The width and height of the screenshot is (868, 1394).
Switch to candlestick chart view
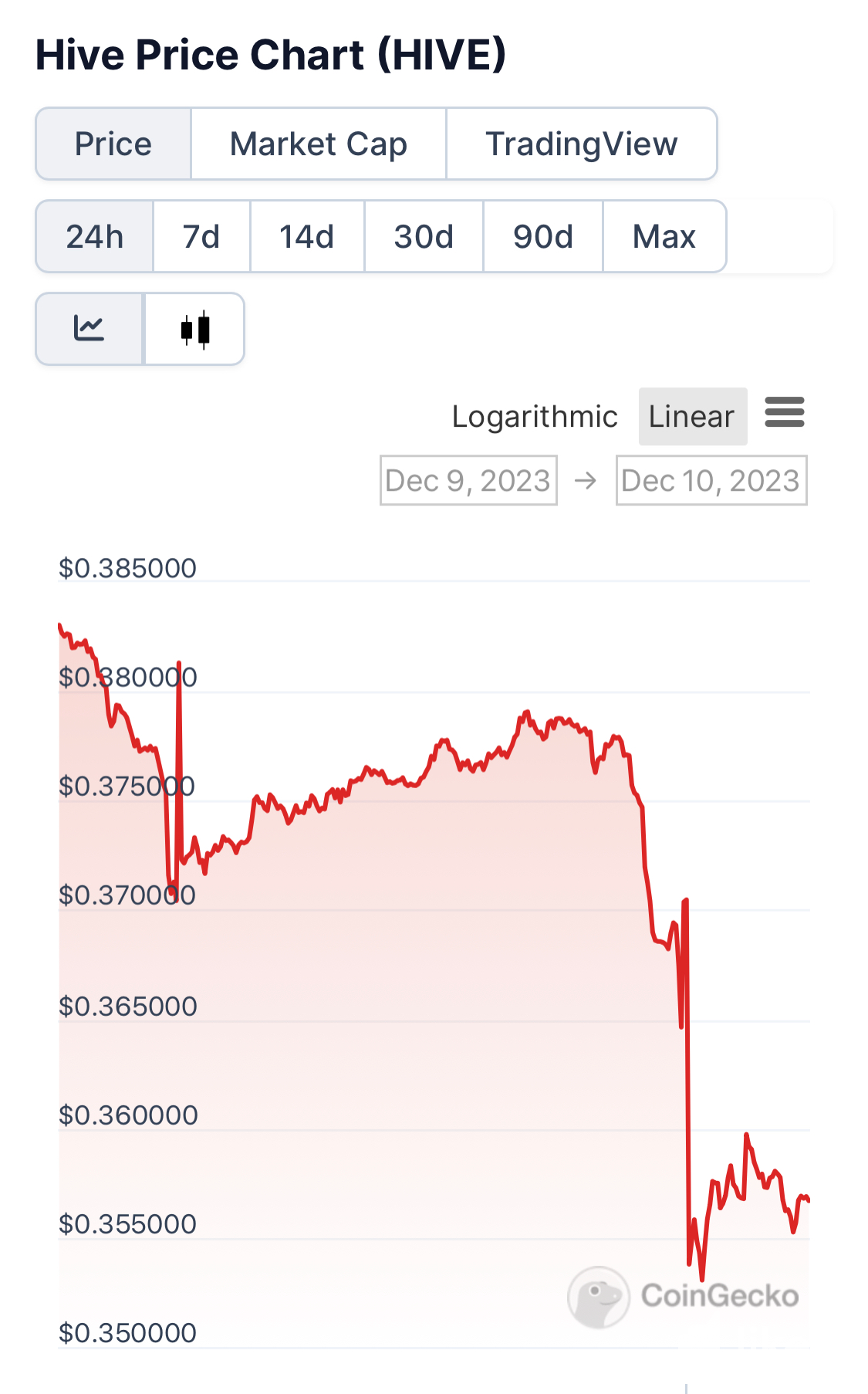(194, 329)
